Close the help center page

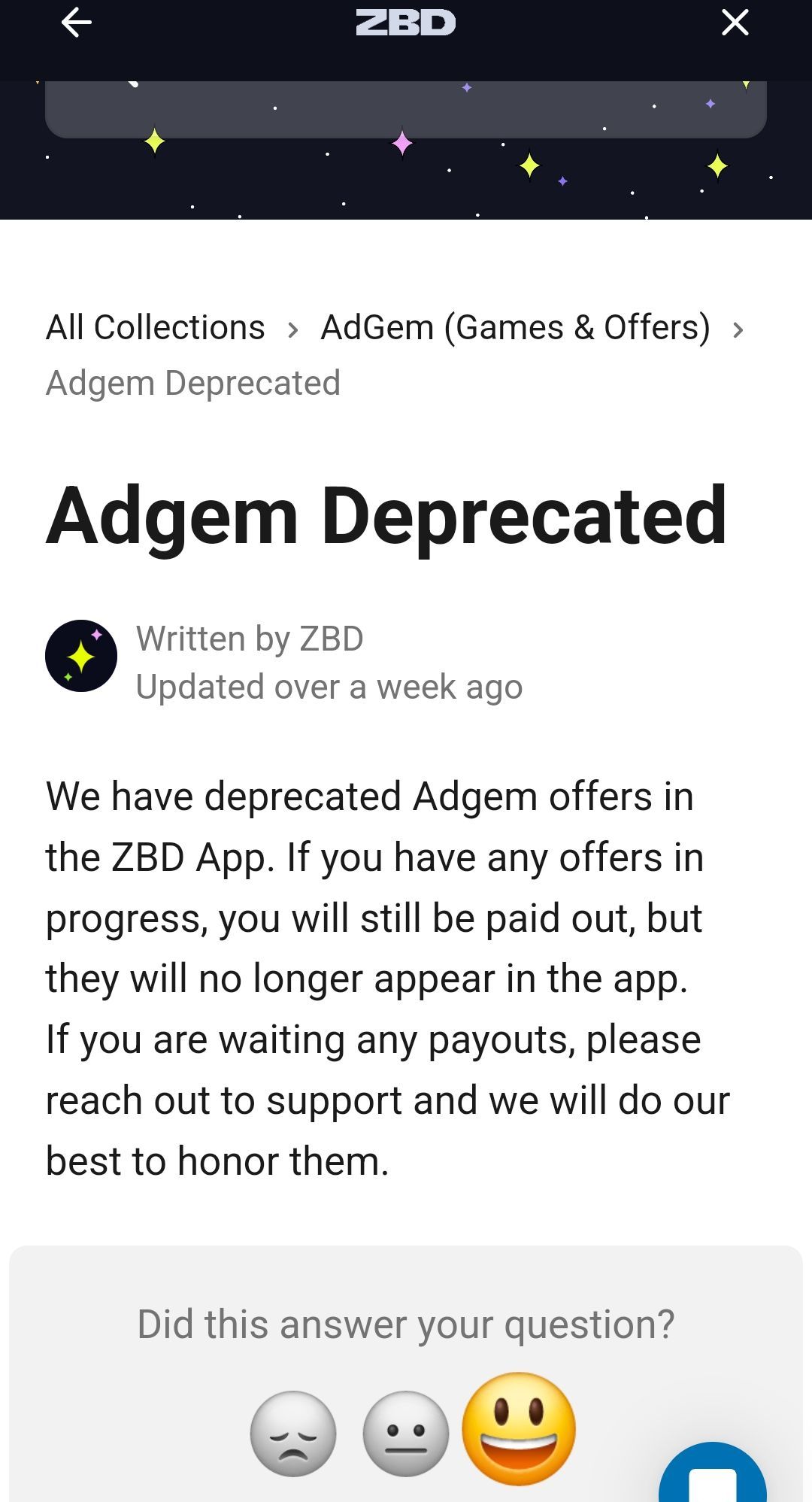coord(735,23)
